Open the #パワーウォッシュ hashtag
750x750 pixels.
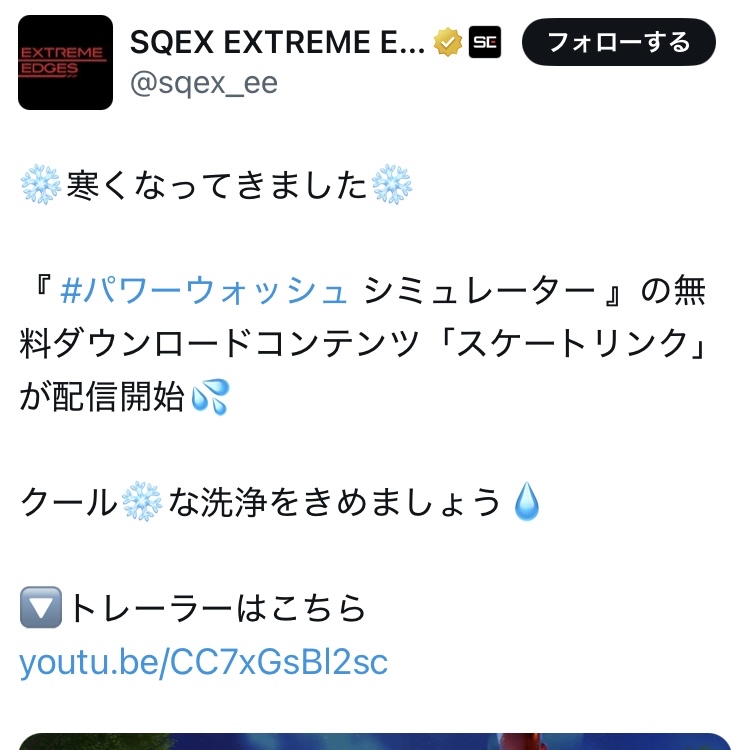204,291
